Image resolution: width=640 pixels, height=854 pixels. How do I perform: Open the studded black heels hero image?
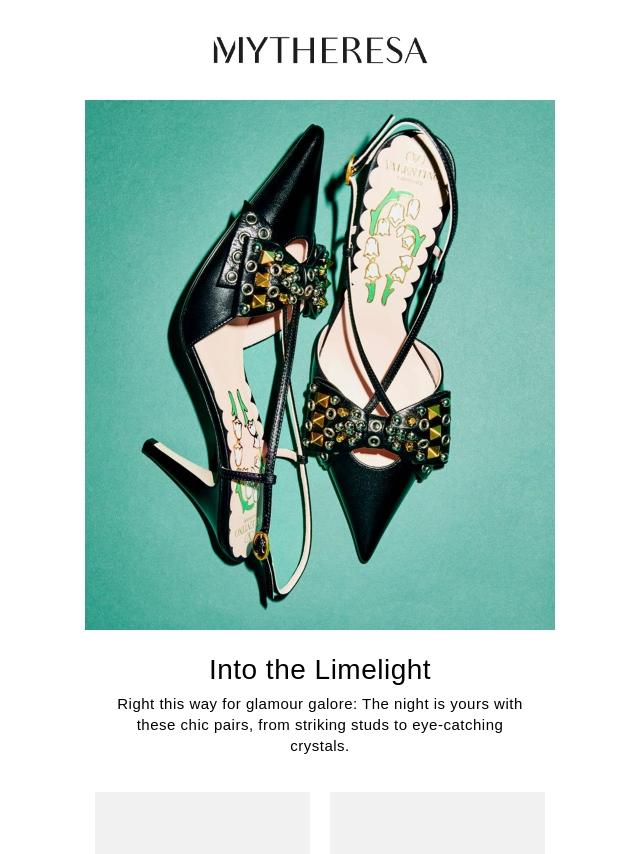[320, 365]
